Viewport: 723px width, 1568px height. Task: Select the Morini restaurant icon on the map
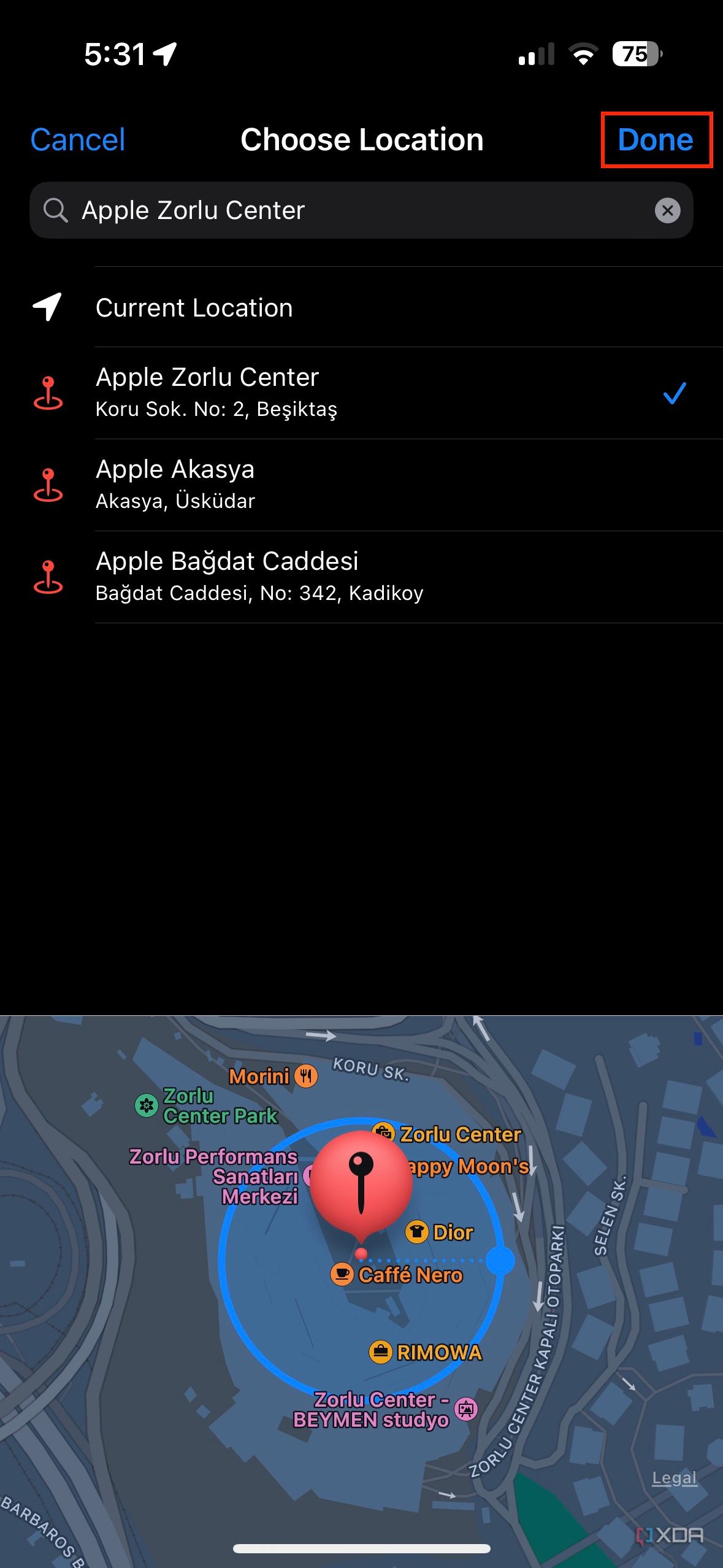pyautogui.click(x=307, y=1077)
